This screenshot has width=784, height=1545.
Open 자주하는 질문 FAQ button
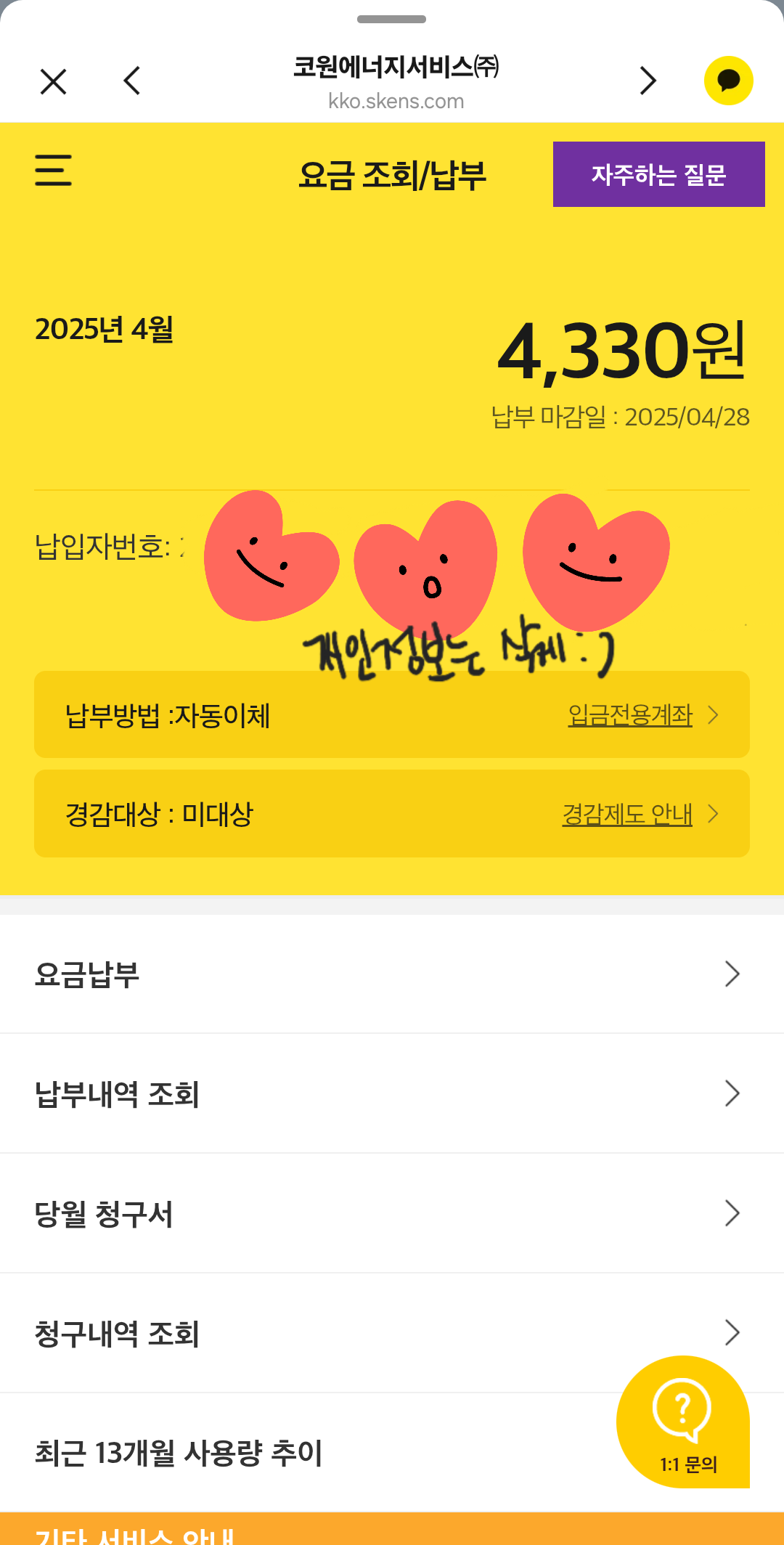658,174
